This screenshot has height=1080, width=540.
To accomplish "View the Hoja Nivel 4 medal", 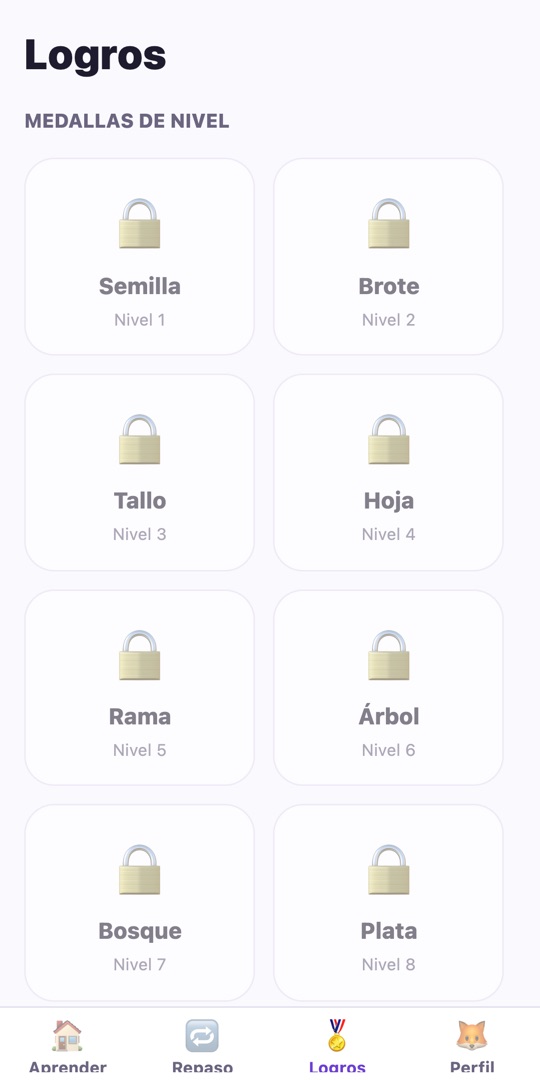I will pyautogui.click(x=388, y=472).
